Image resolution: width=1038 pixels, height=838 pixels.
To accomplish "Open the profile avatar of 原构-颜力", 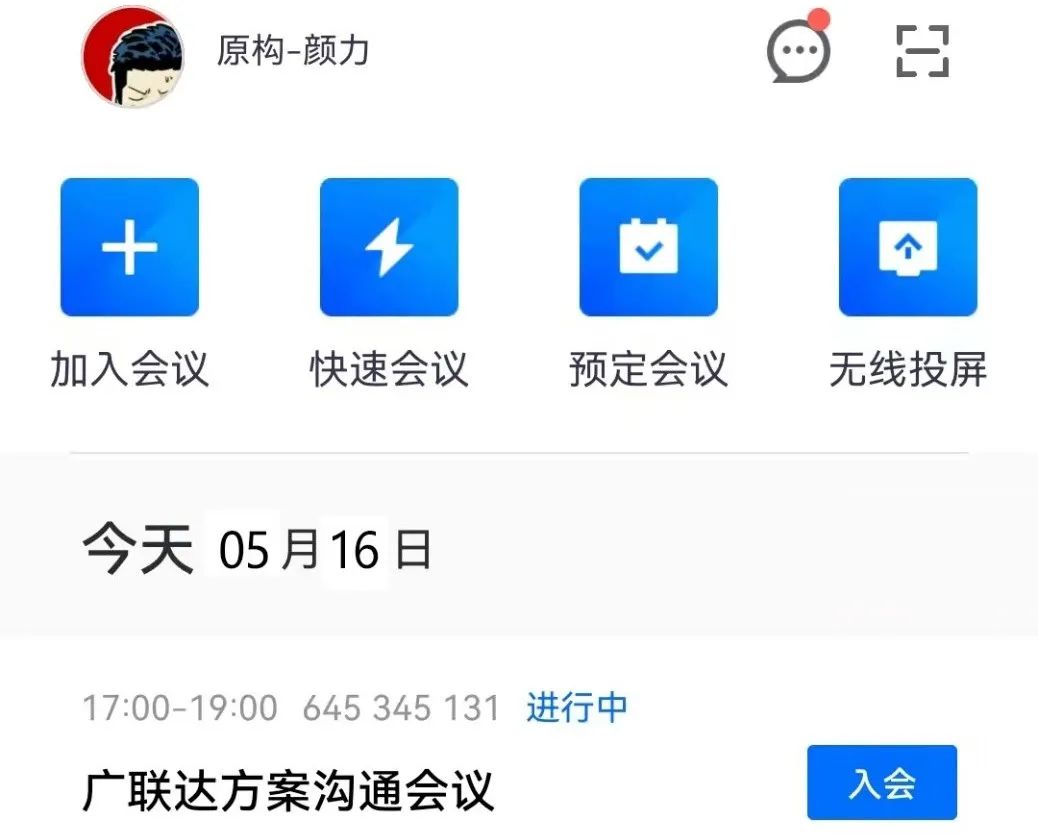I will tap(133, 54).
